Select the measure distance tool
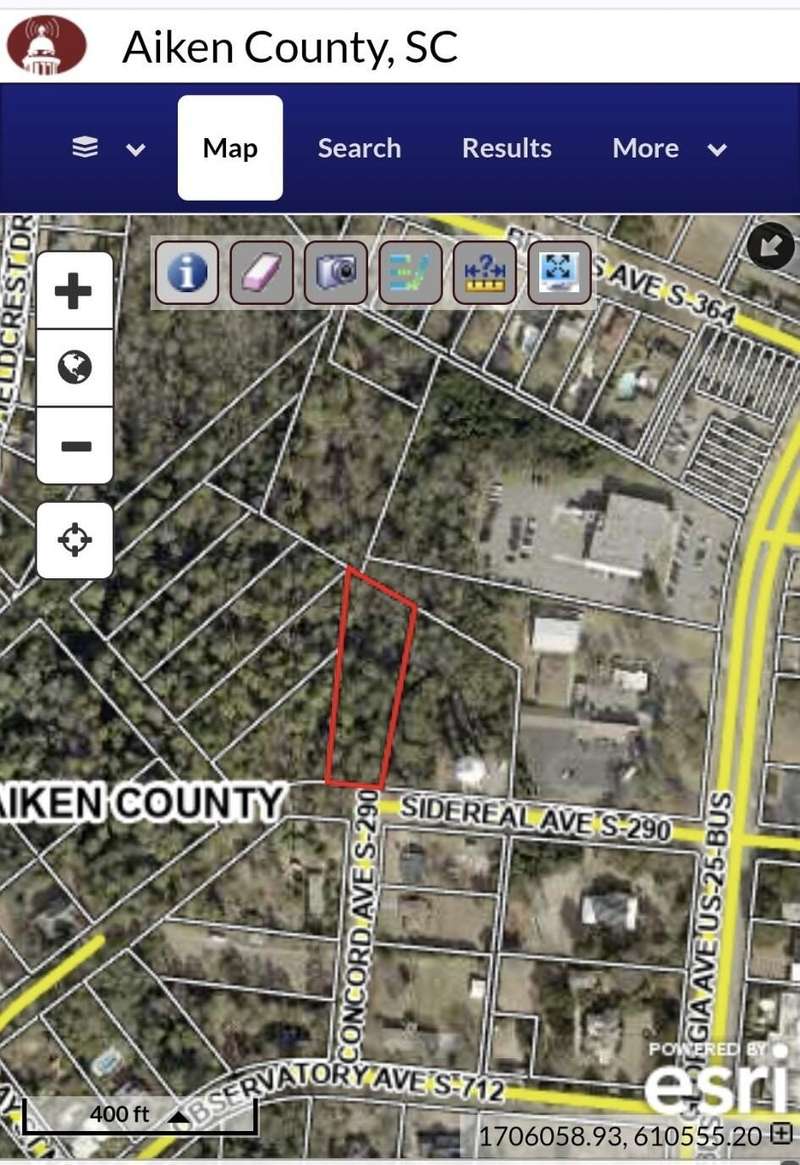The width and height of the screenshot is (800, 1165). (484, 271)
